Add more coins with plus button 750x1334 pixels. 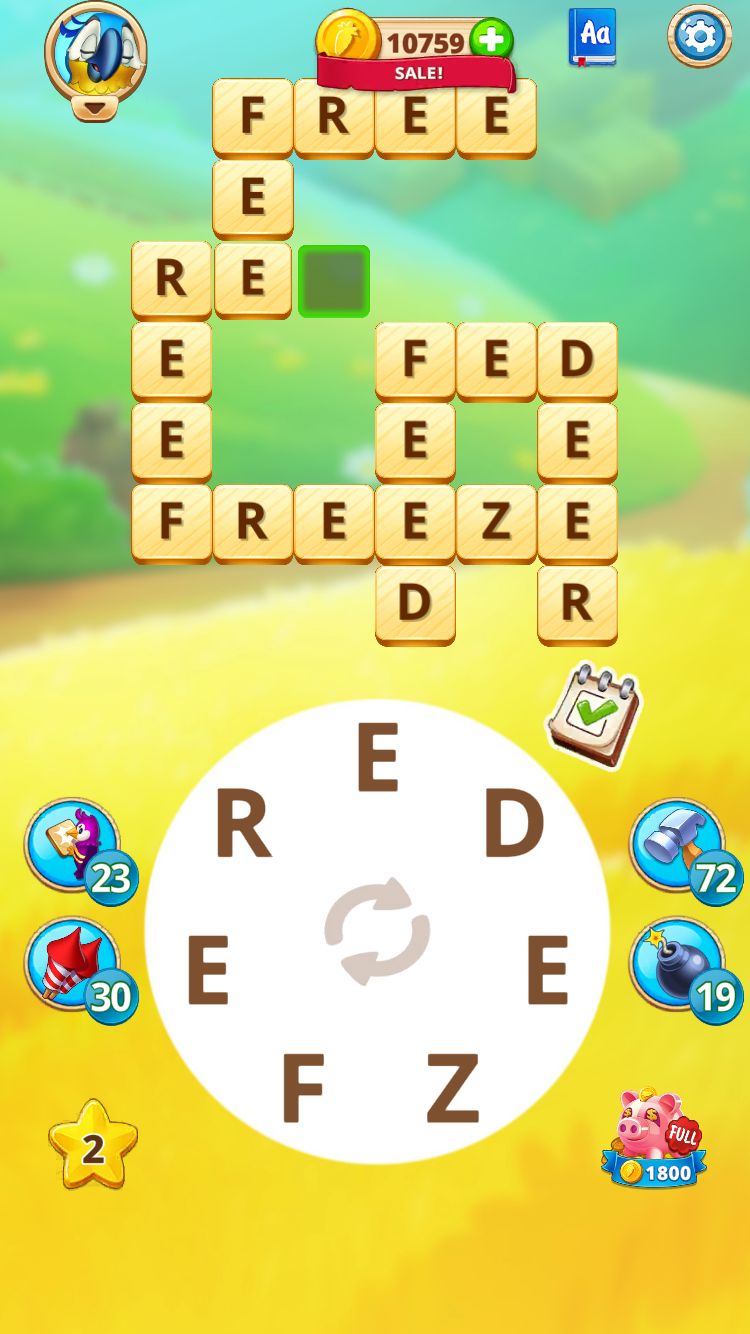pyautogui.click(x=491, y=41)
